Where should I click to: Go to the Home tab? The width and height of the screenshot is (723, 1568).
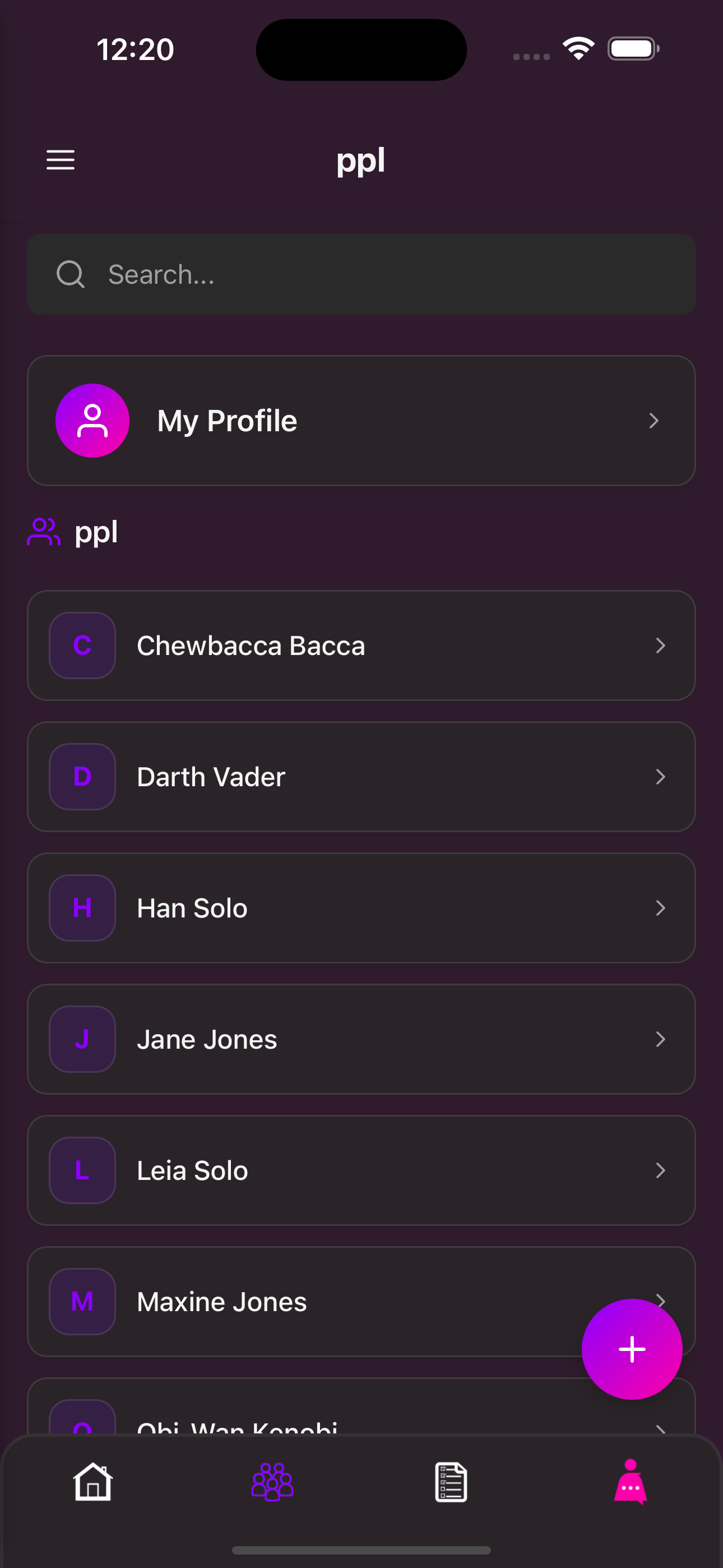click(x=92, y=1482)
